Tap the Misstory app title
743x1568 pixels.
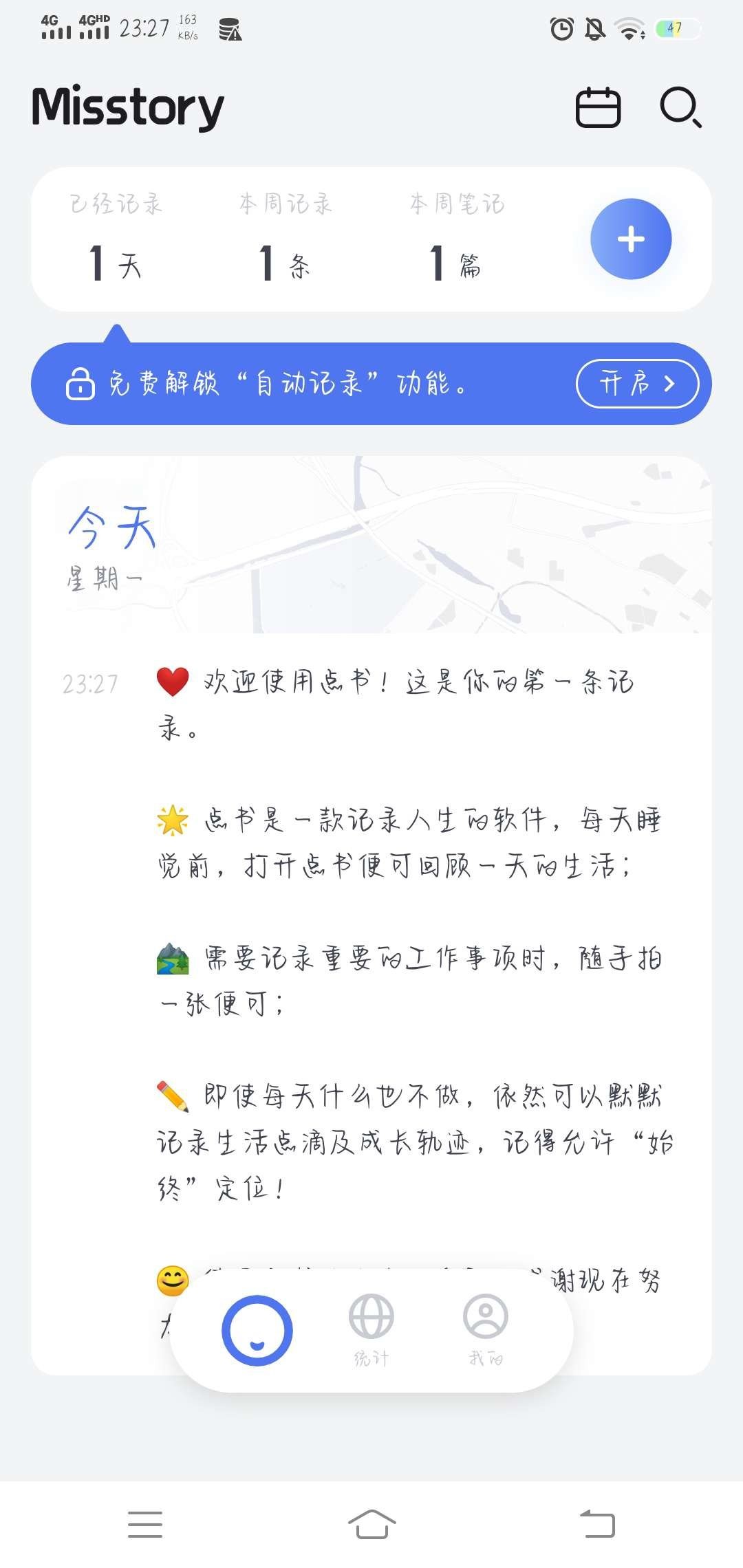click(x=128, y=107)
